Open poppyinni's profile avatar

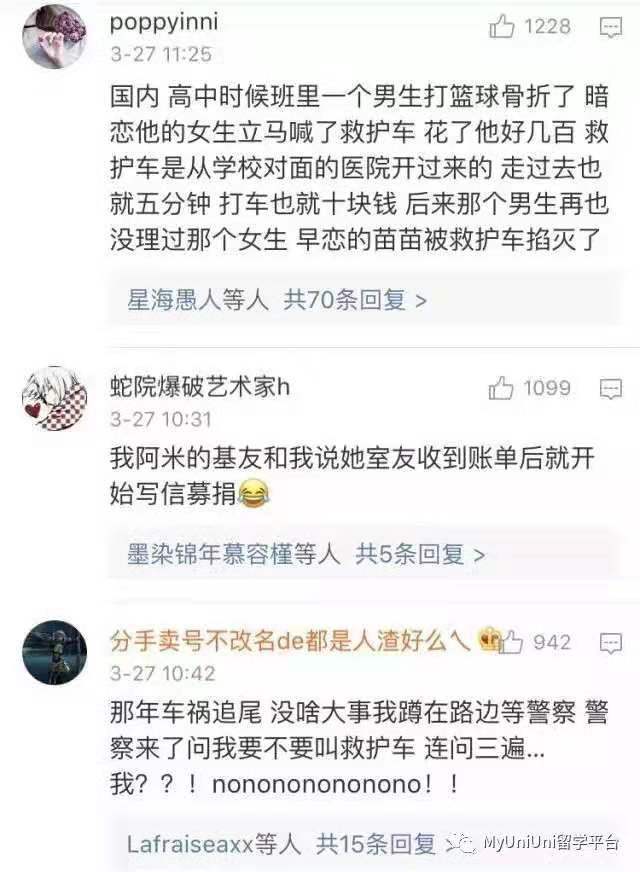click(x=54, y=36)
